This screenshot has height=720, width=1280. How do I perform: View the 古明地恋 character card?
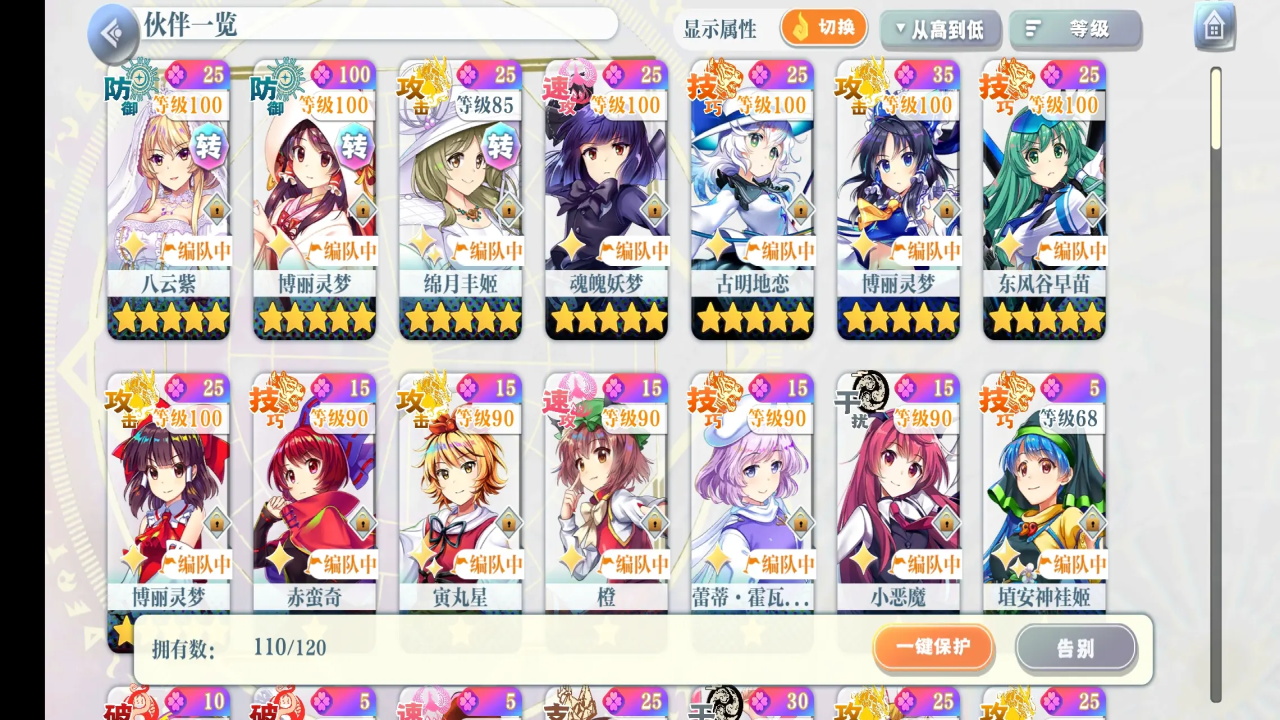point(752,200)
